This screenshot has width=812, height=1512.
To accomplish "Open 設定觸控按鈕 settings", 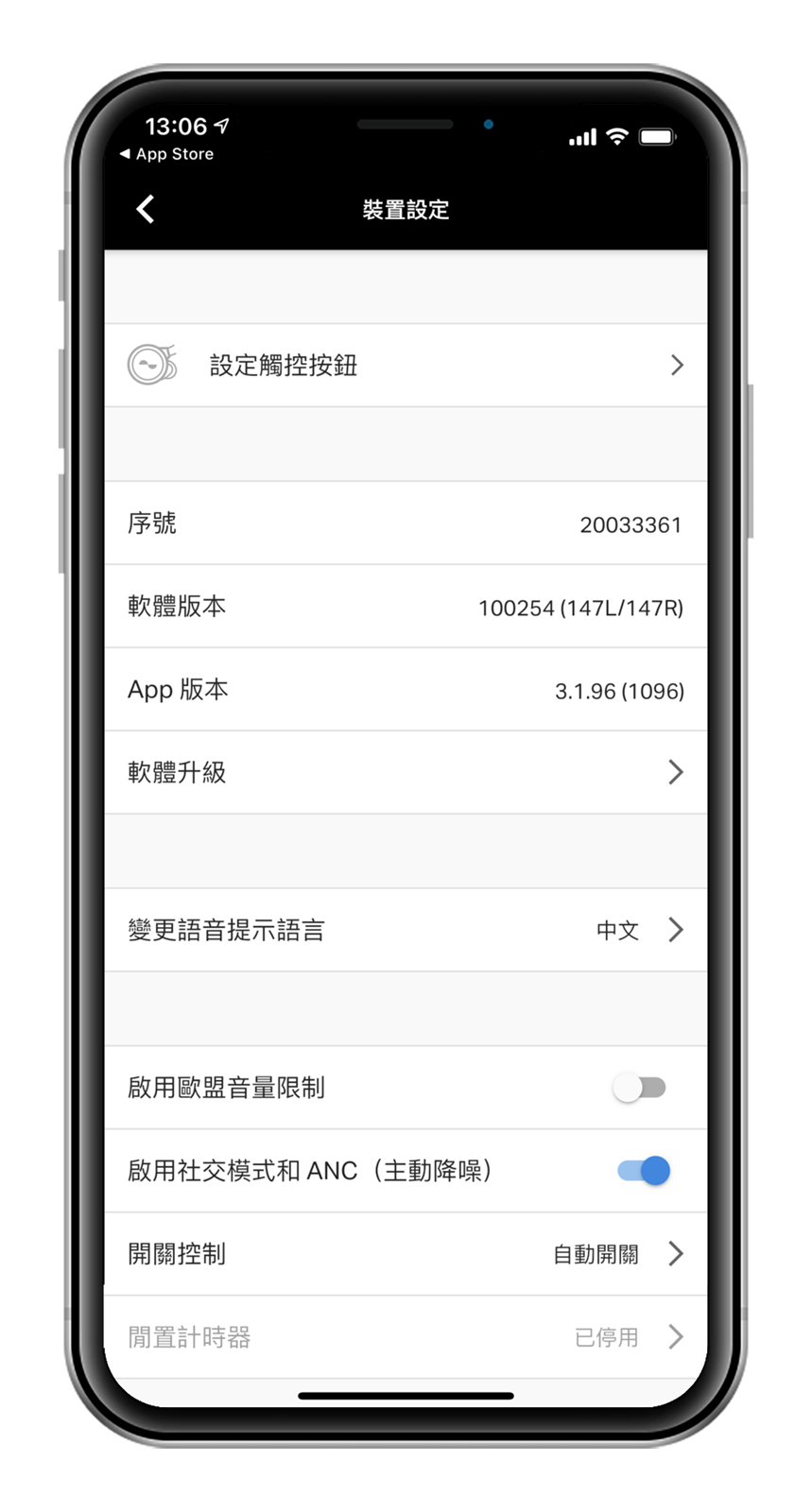I will (x=405, y=365).
